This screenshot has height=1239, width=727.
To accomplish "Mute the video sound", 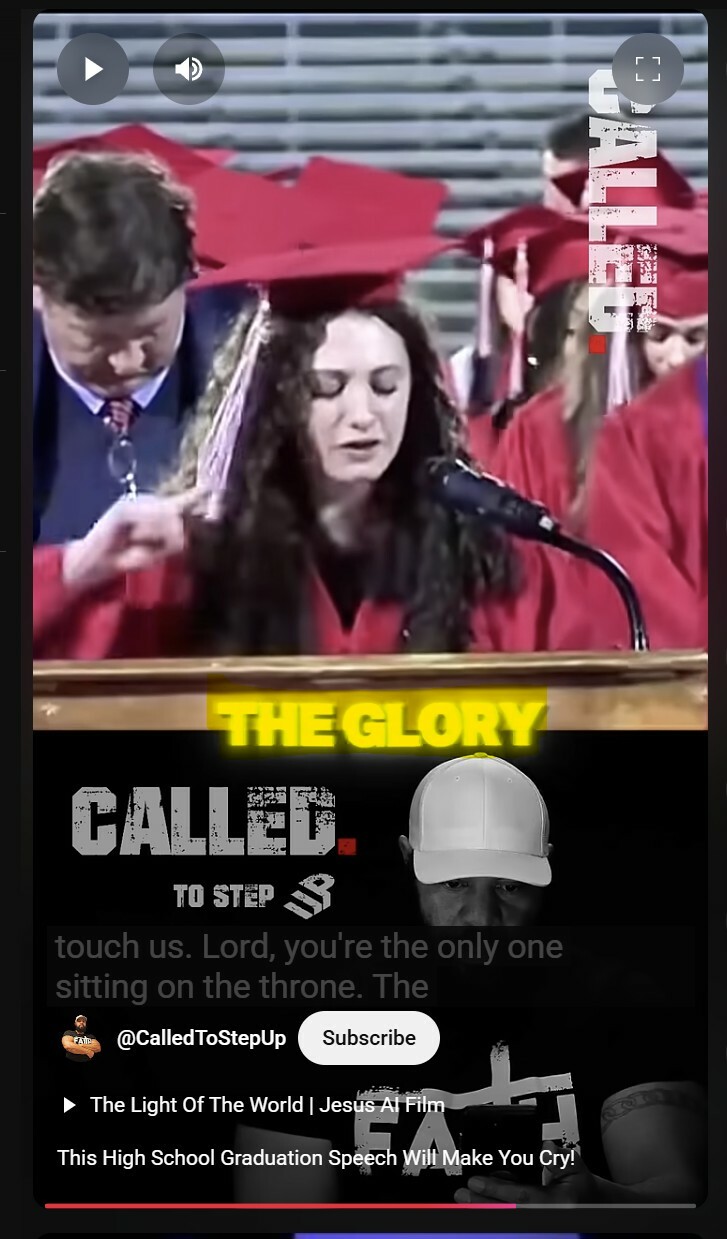I will tap(188, 69).
